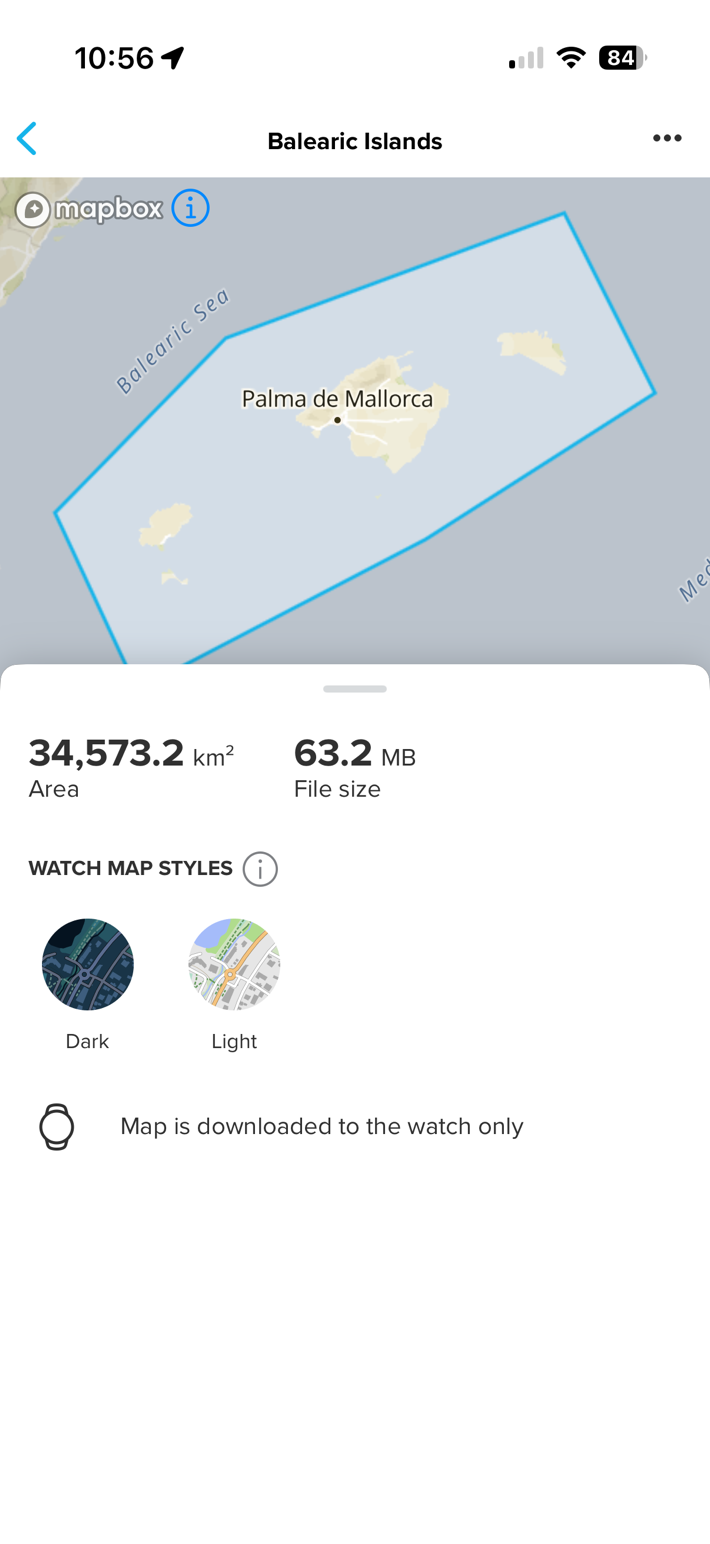The image size is (710, 1544).
Task: Select the Dark map style
Action: point(88,965)
